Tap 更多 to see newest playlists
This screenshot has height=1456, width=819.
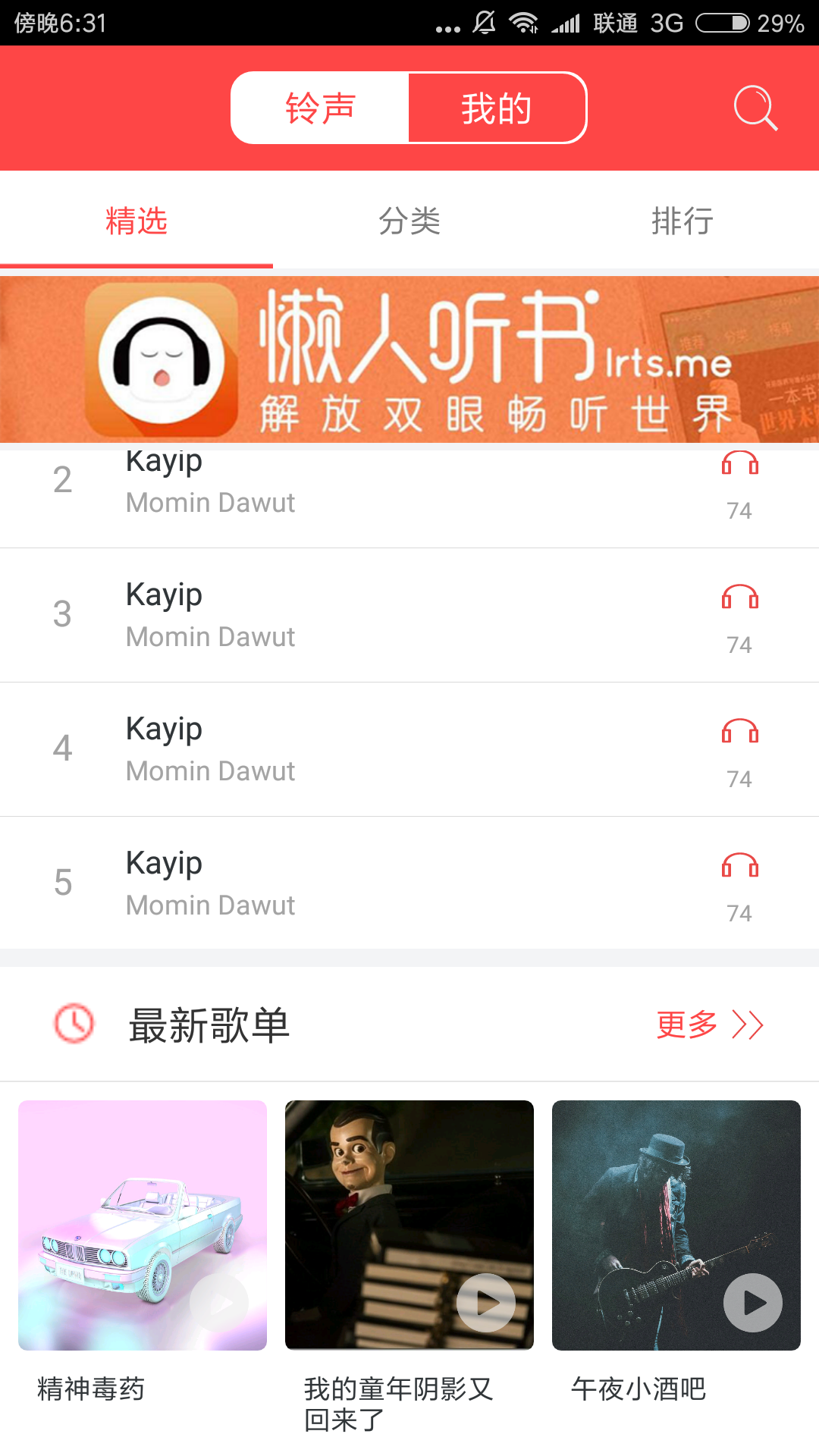[x=685, y=1025]
